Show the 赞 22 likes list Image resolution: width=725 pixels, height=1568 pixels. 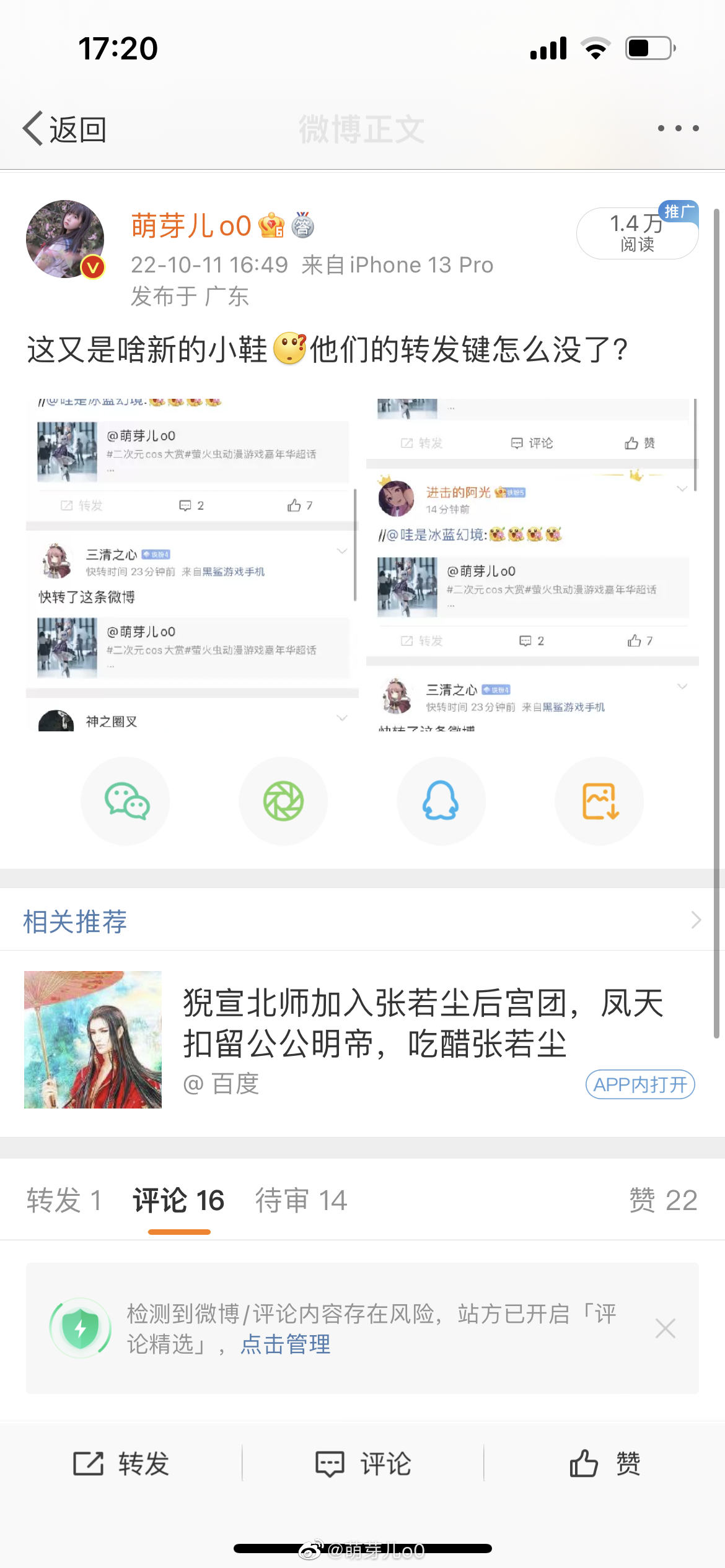click(x=663, y=1200)
